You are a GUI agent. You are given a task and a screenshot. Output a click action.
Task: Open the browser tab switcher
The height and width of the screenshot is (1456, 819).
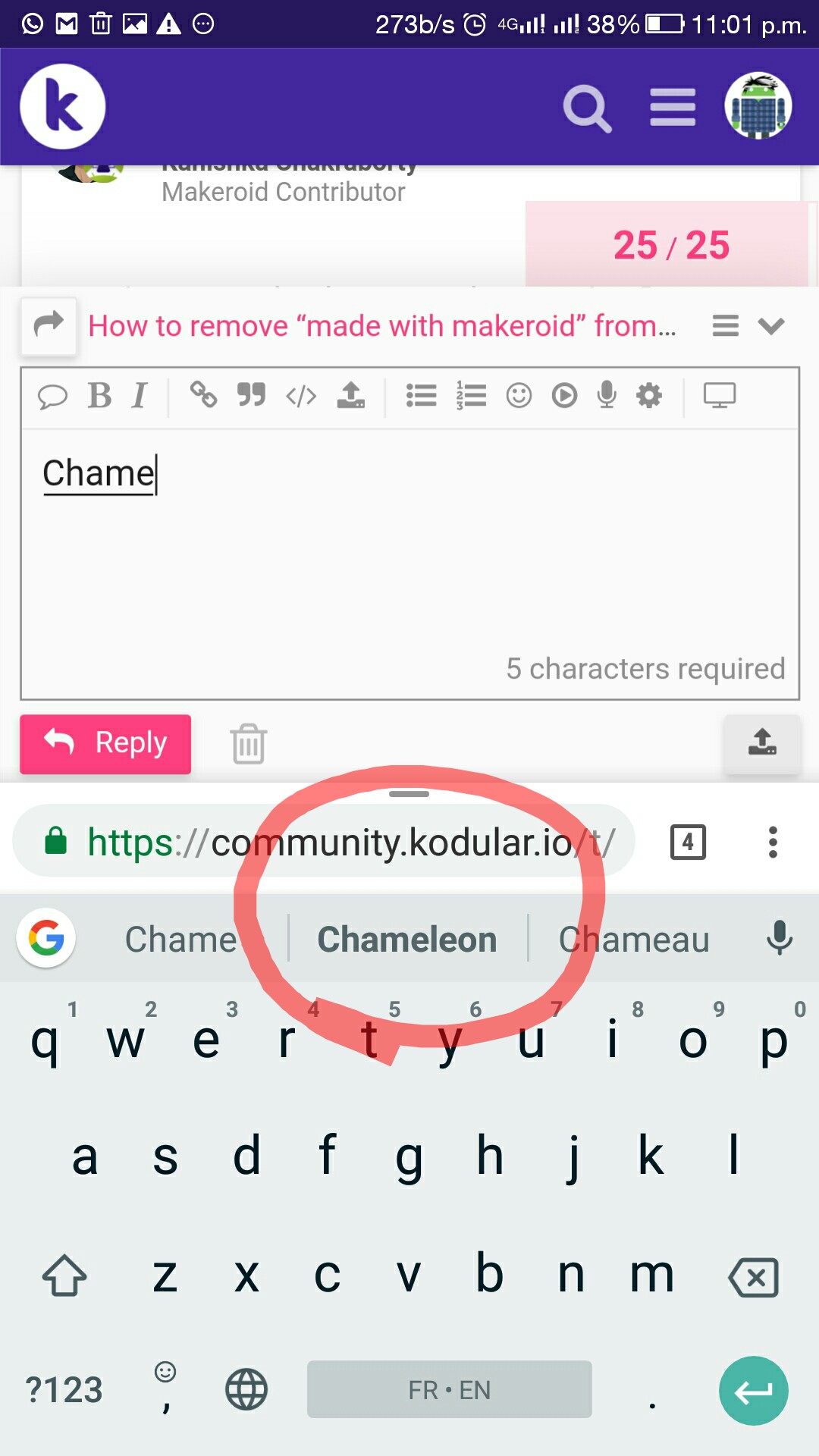[x=688, y=842]
